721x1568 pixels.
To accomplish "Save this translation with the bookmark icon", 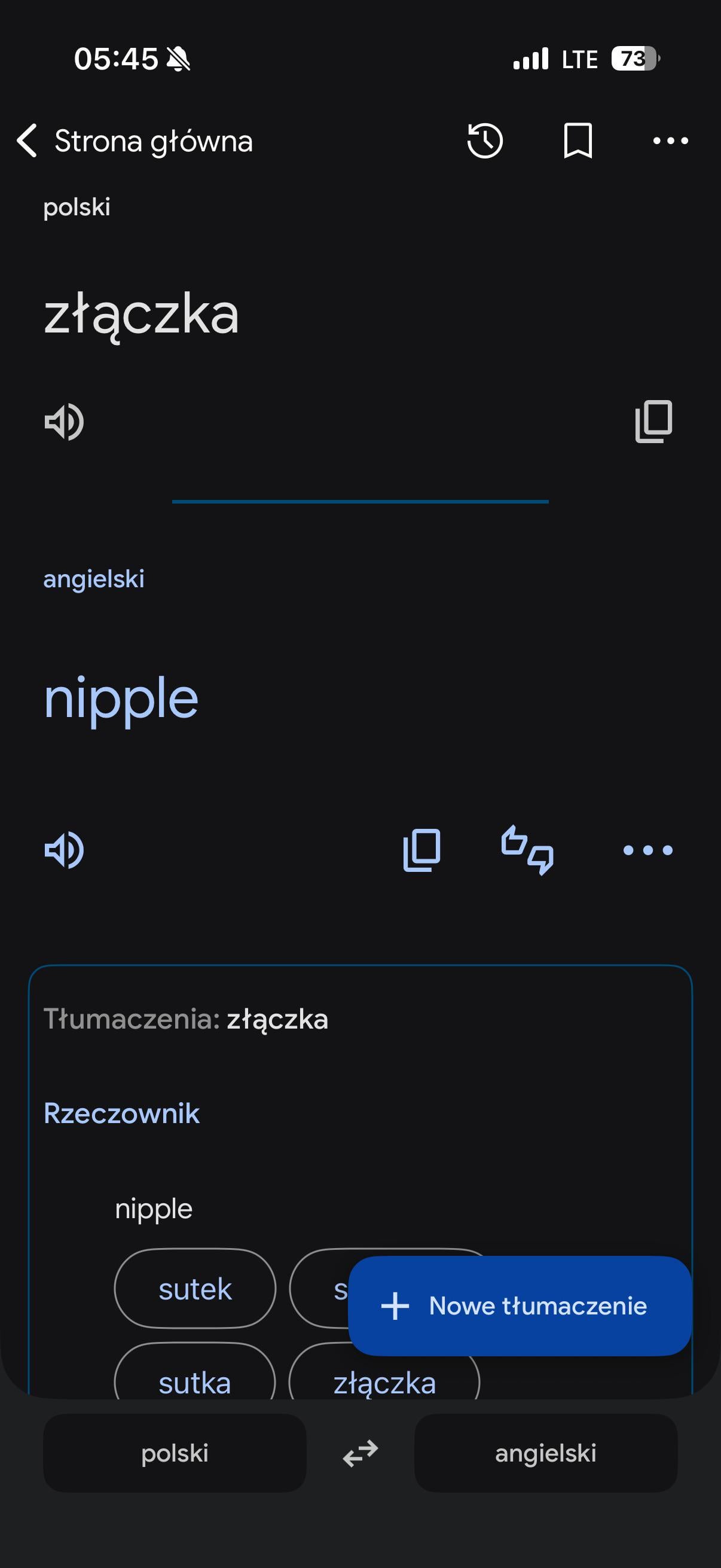I will 578,141.
